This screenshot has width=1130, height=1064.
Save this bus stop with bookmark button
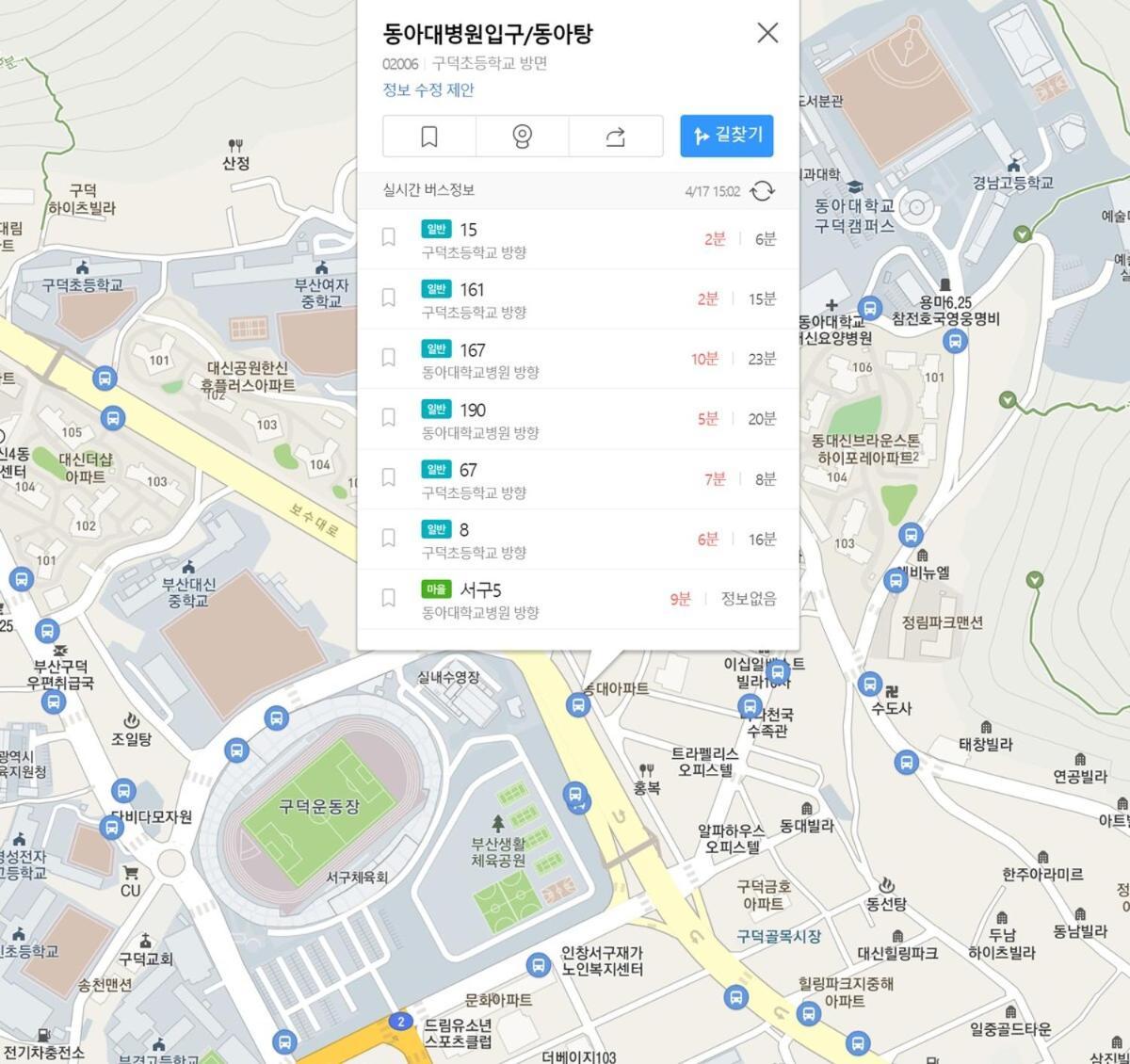(428, 137)
